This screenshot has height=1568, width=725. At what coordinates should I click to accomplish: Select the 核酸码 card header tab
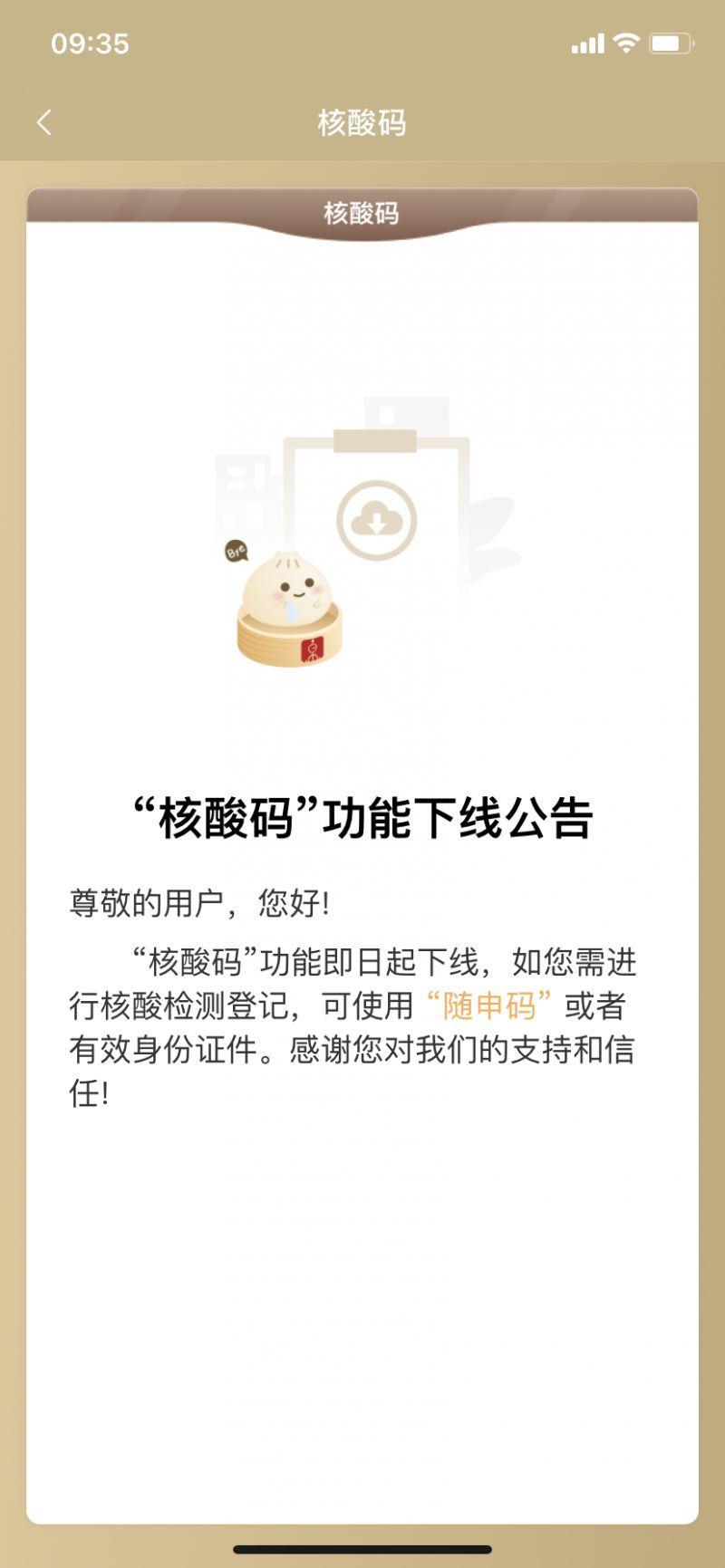point(362,213)
